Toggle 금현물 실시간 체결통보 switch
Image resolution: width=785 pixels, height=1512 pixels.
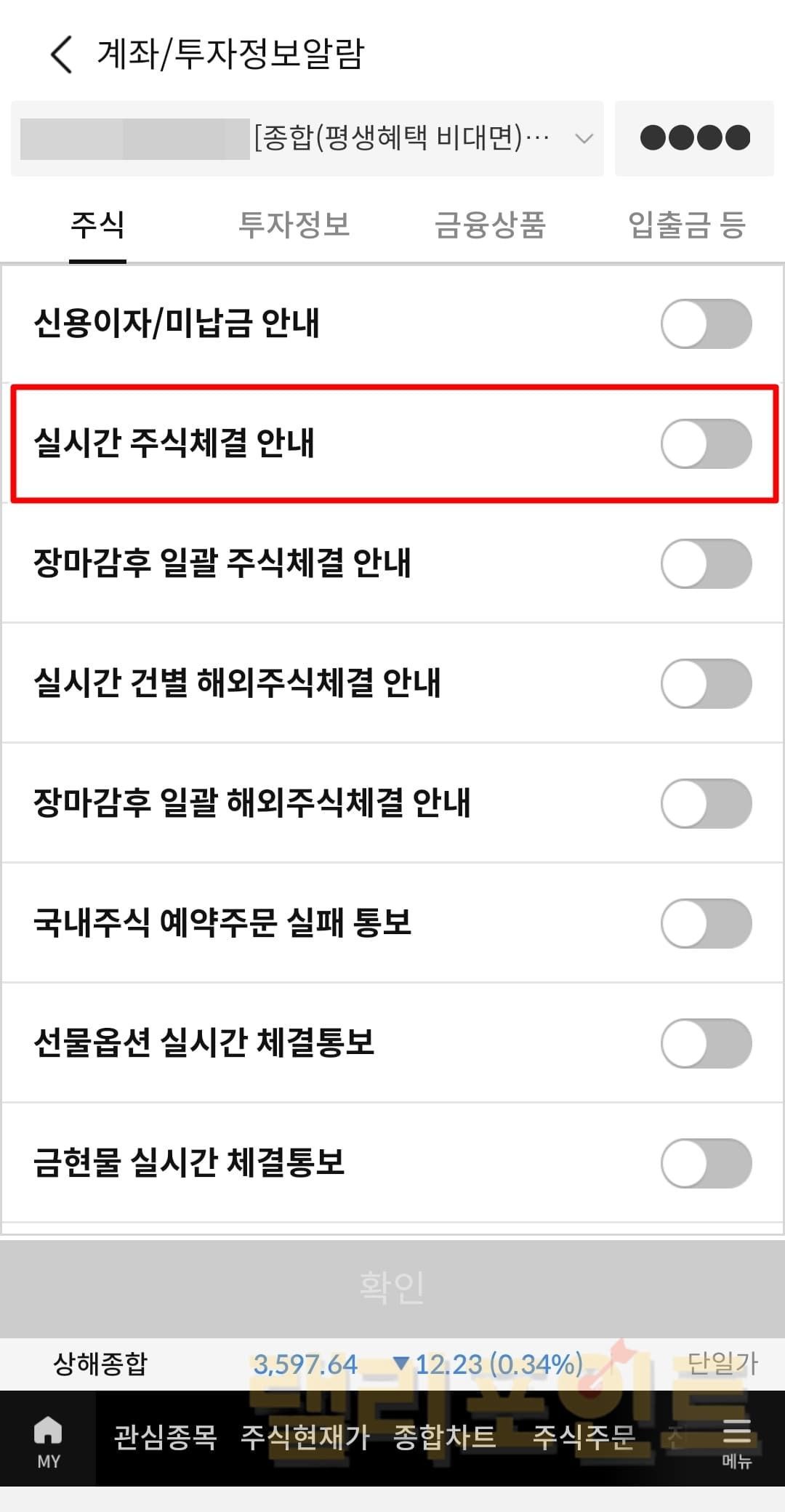706,1163
